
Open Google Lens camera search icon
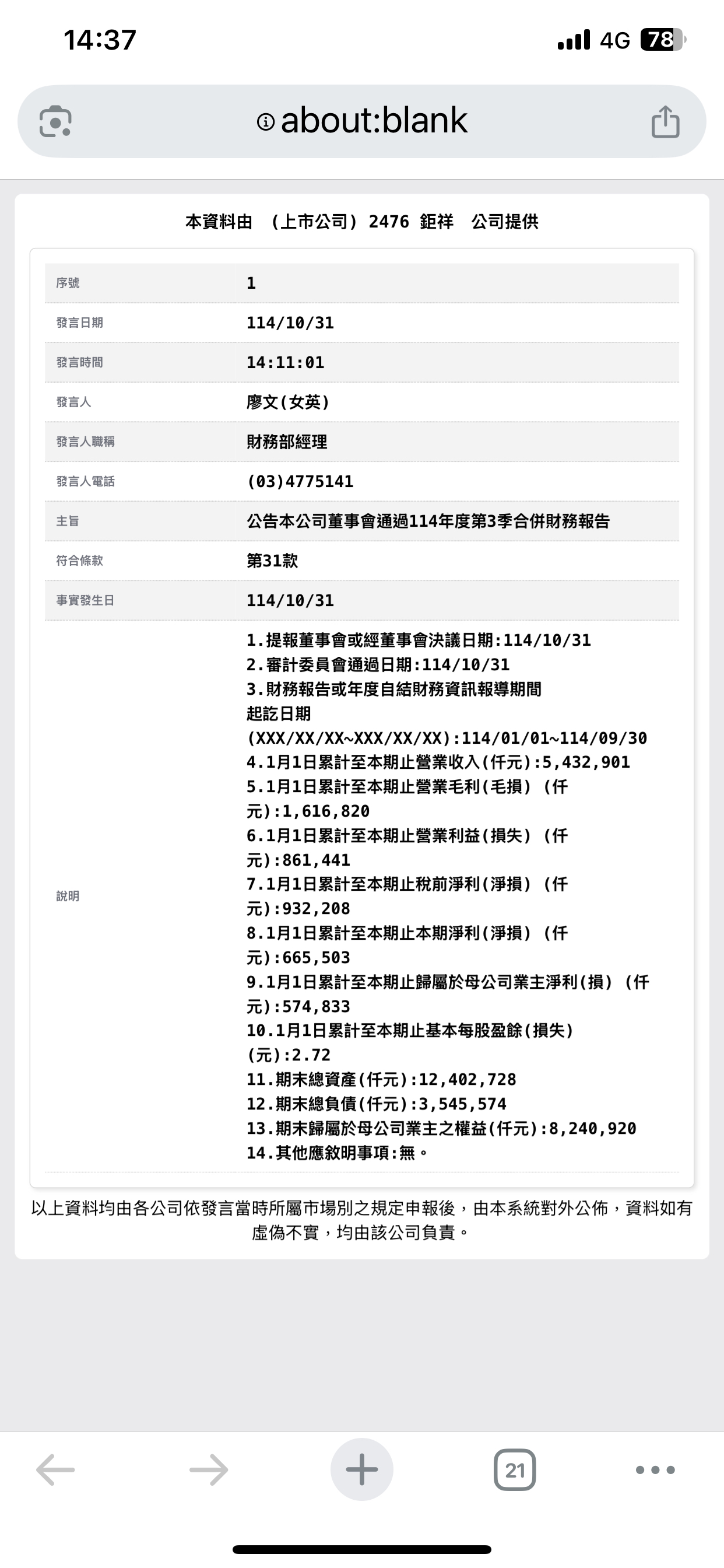(55, 121)
